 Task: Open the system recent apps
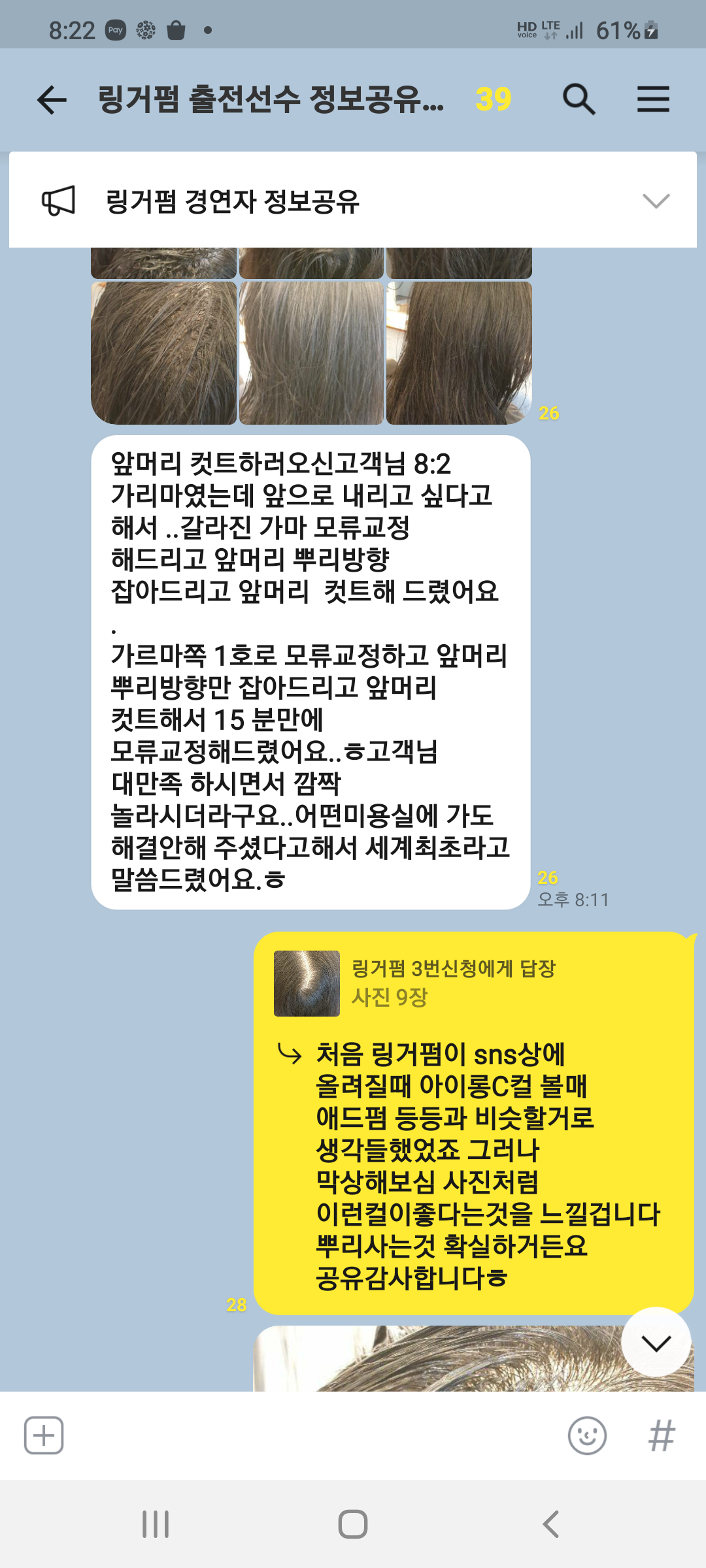click(x=156, y=1524)
